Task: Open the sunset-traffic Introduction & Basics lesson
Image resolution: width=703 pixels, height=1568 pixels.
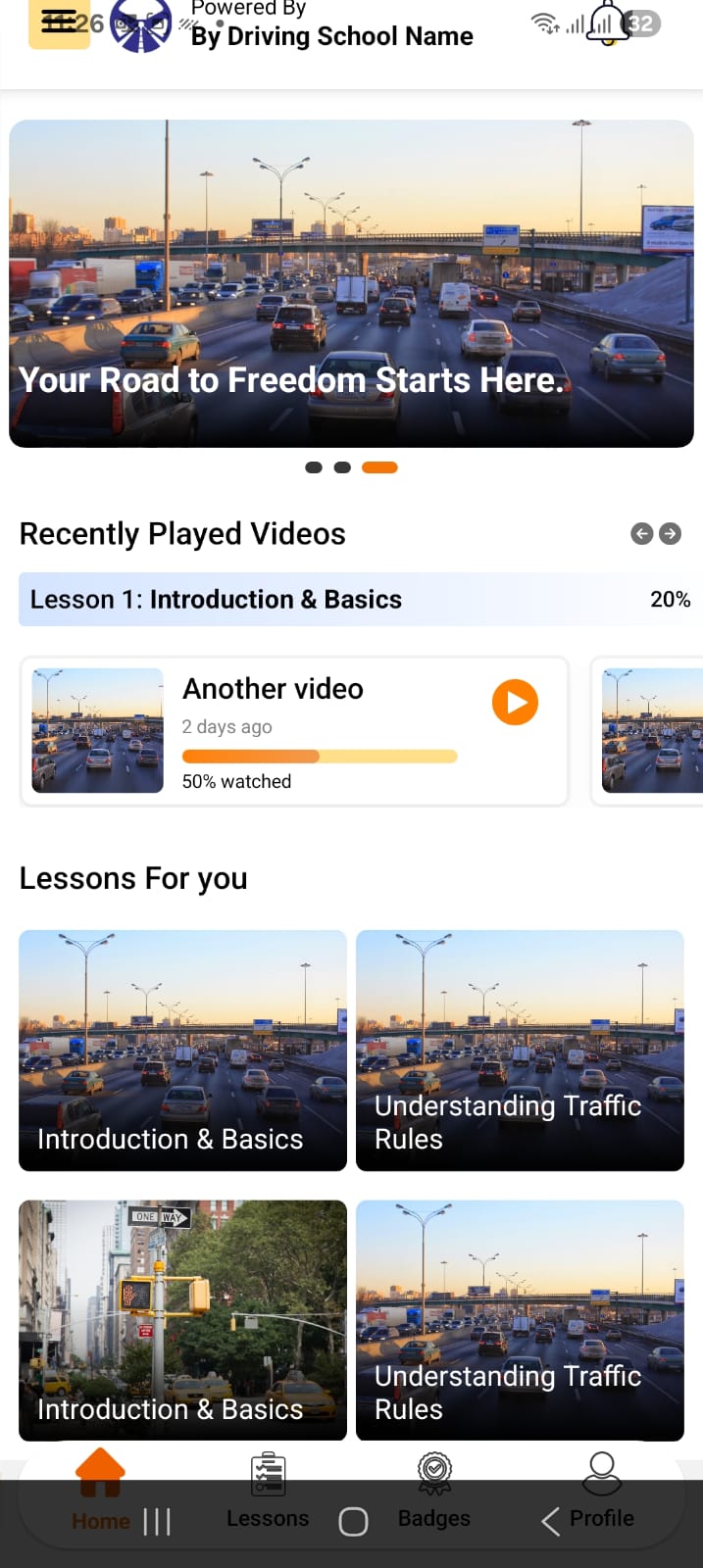Action: point(182,1051)
